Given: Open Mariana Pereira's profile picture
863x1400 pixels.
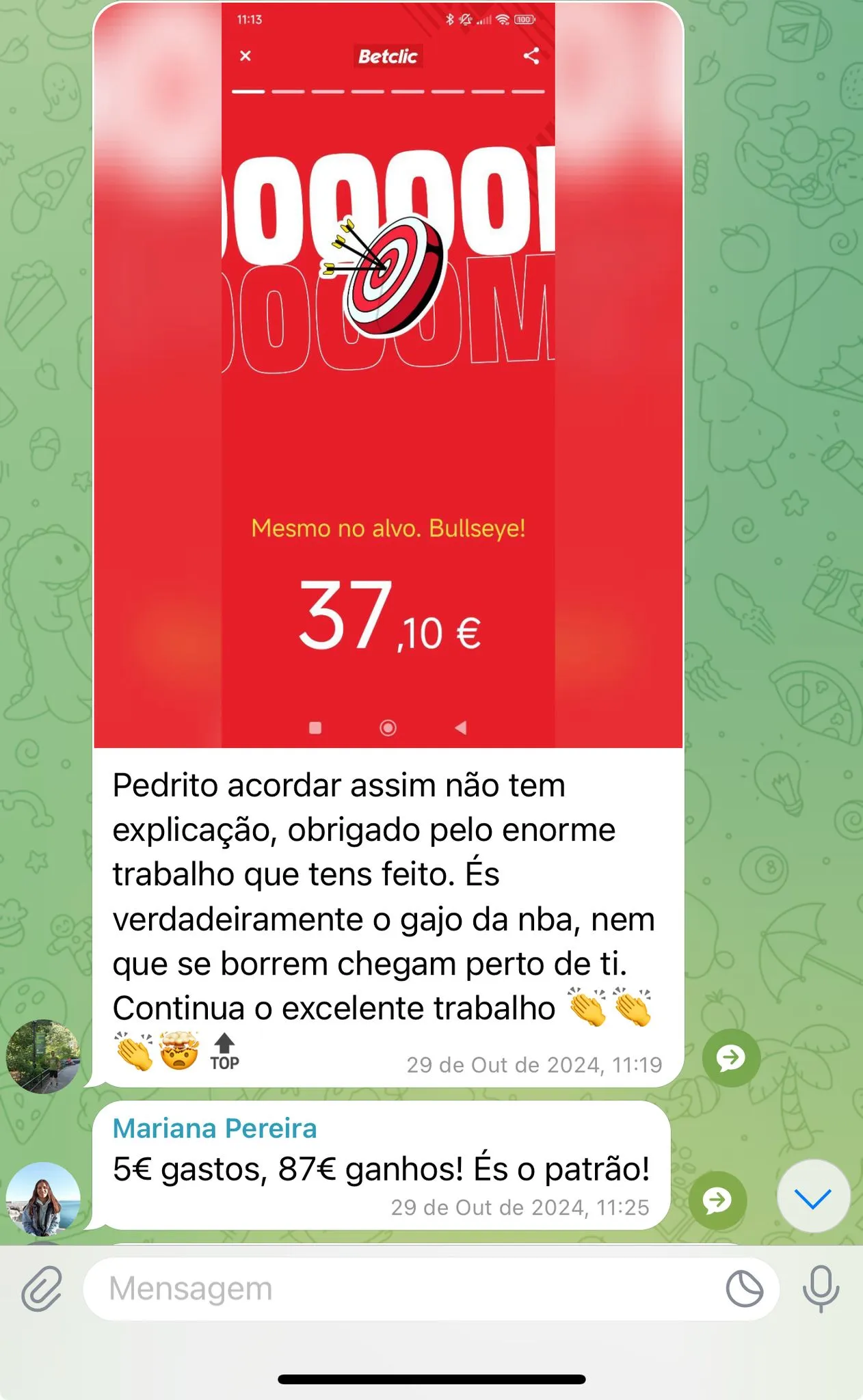Looking at the screenshot, I should (x=43, y=1199).
